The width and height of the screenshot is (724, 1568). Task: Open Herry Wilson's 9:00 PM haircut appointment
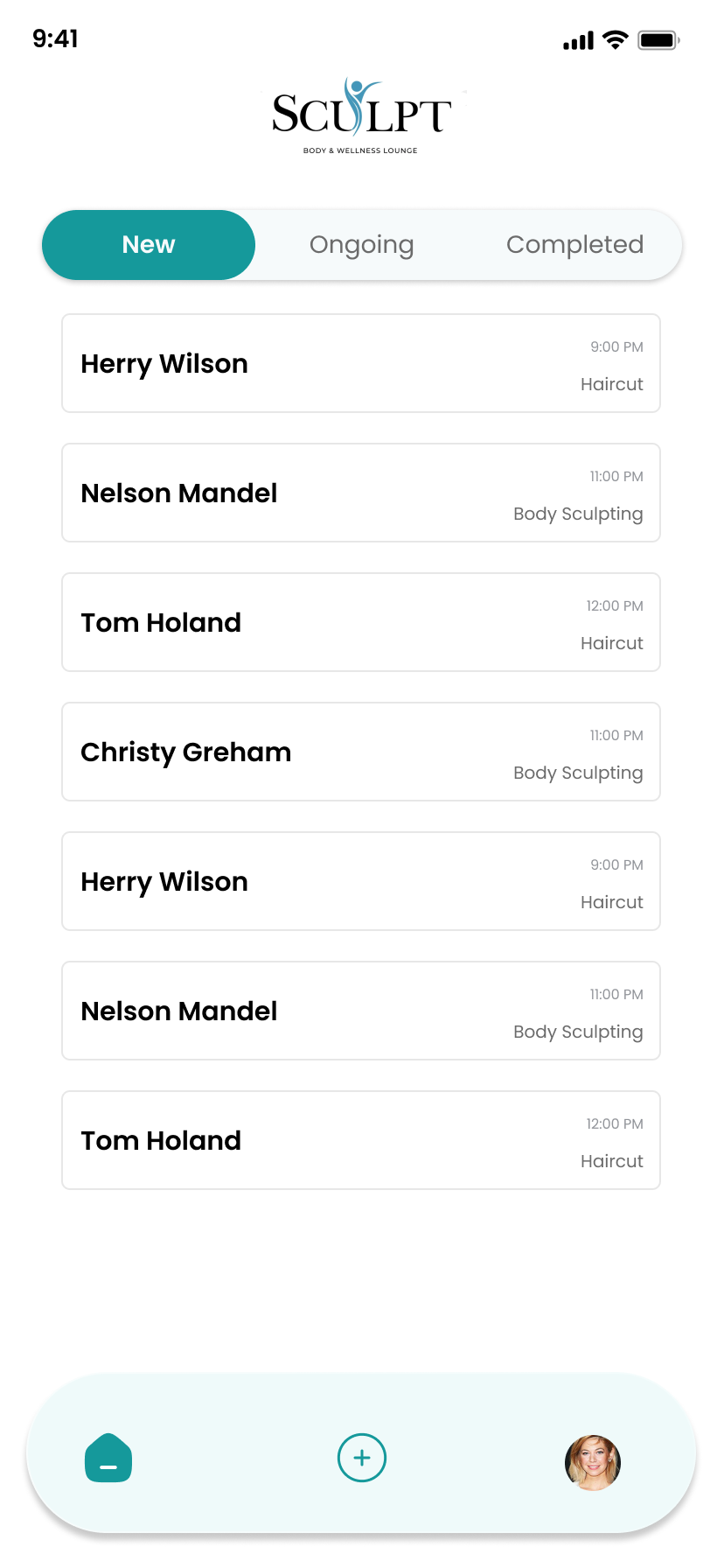[x=361, y=362]
